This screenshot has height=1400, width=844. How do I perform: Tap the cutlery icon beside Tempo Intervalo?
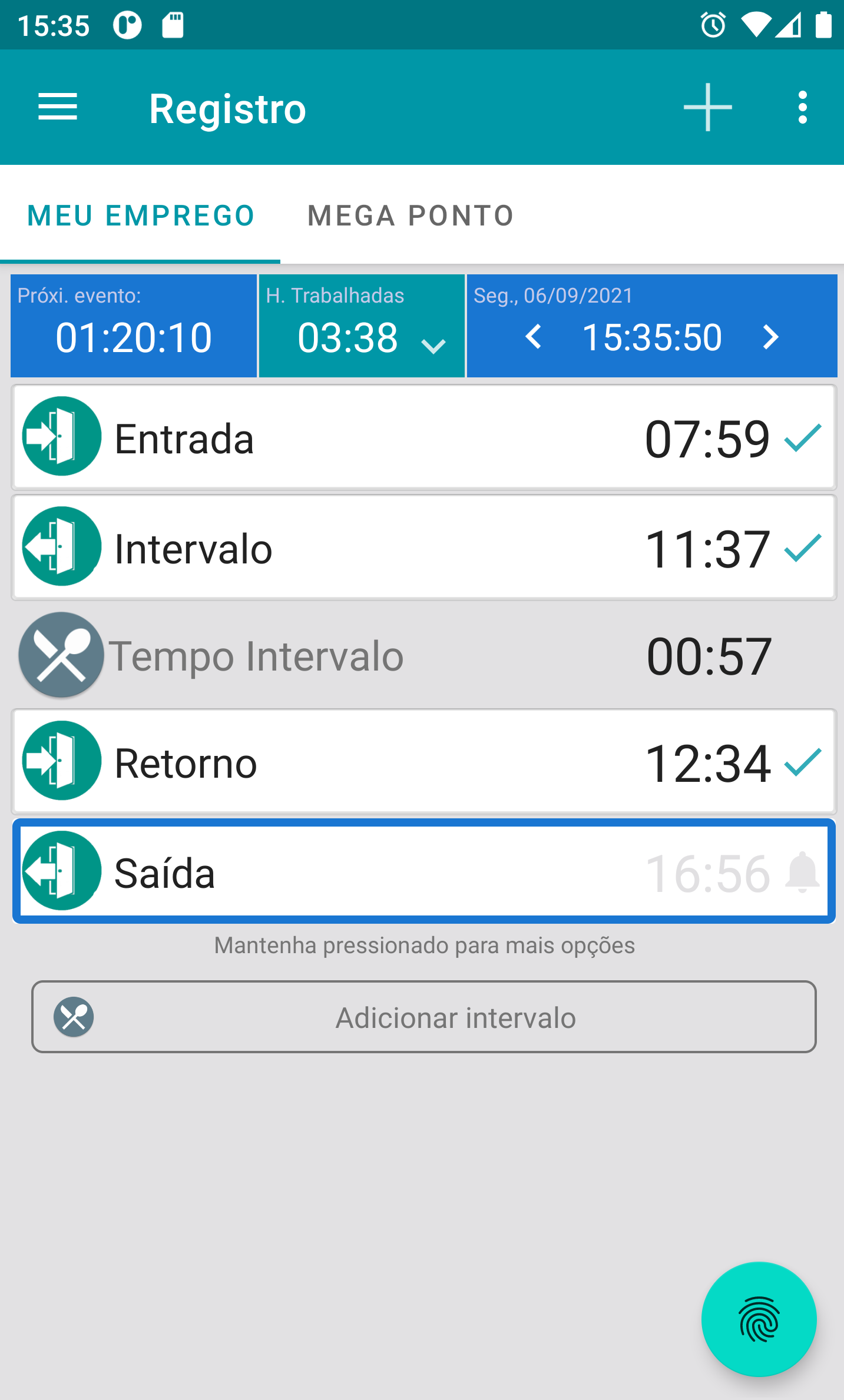pyautogui.click(x=61, y=655)
